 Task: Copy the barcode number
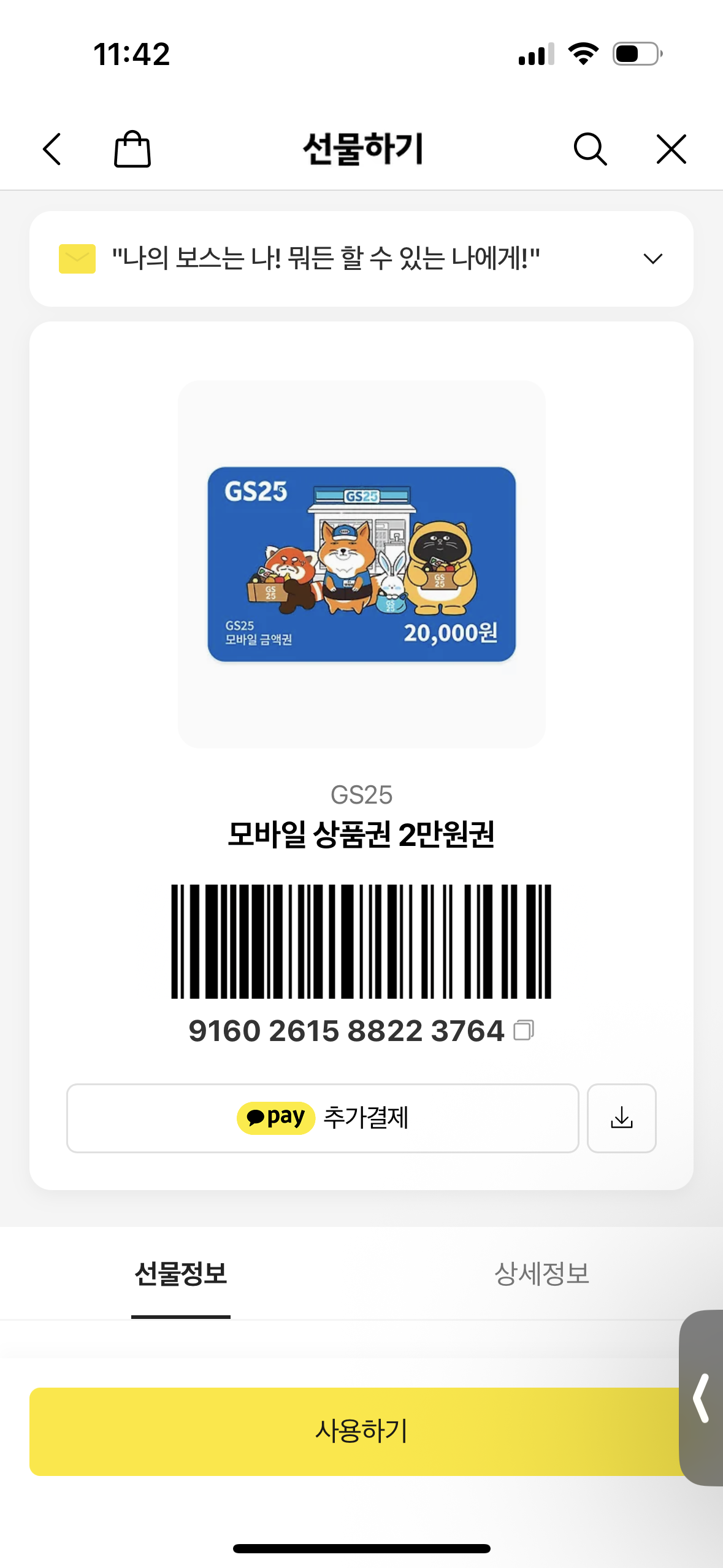(x=524, y=1030)
